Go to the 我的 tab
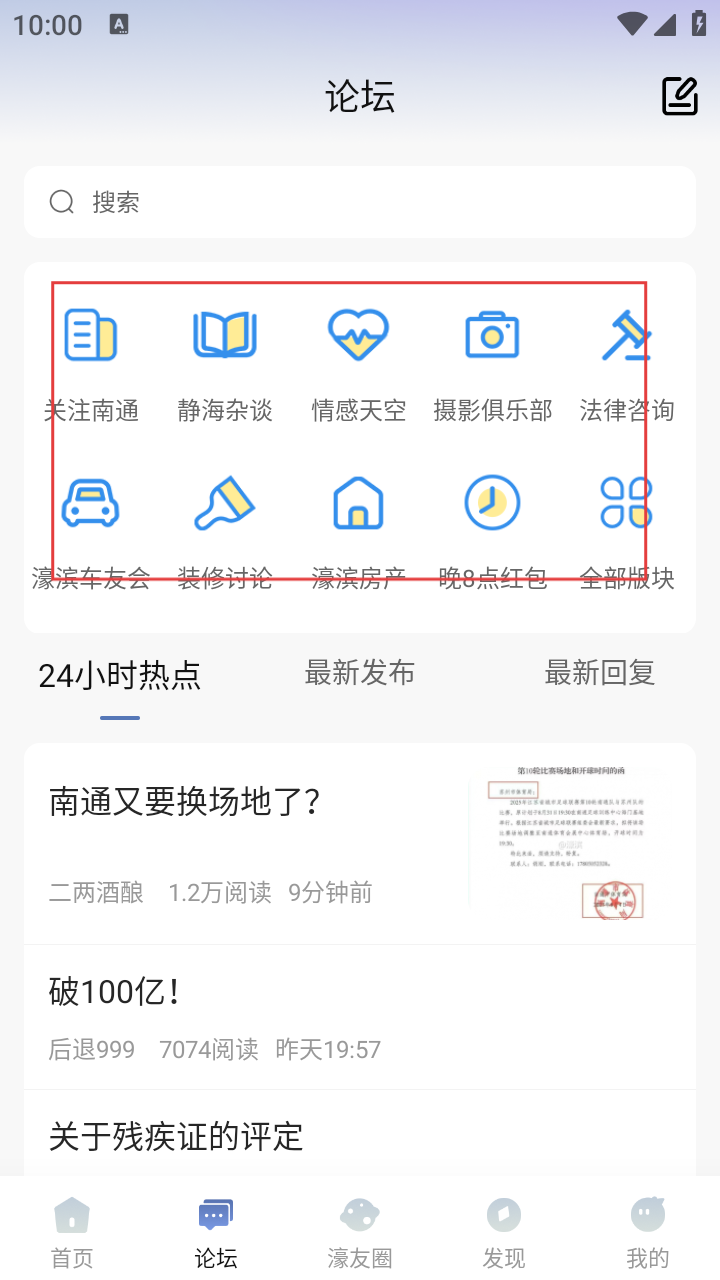Viewport: 720px width, 1280px height. (x=647, y=1233)
